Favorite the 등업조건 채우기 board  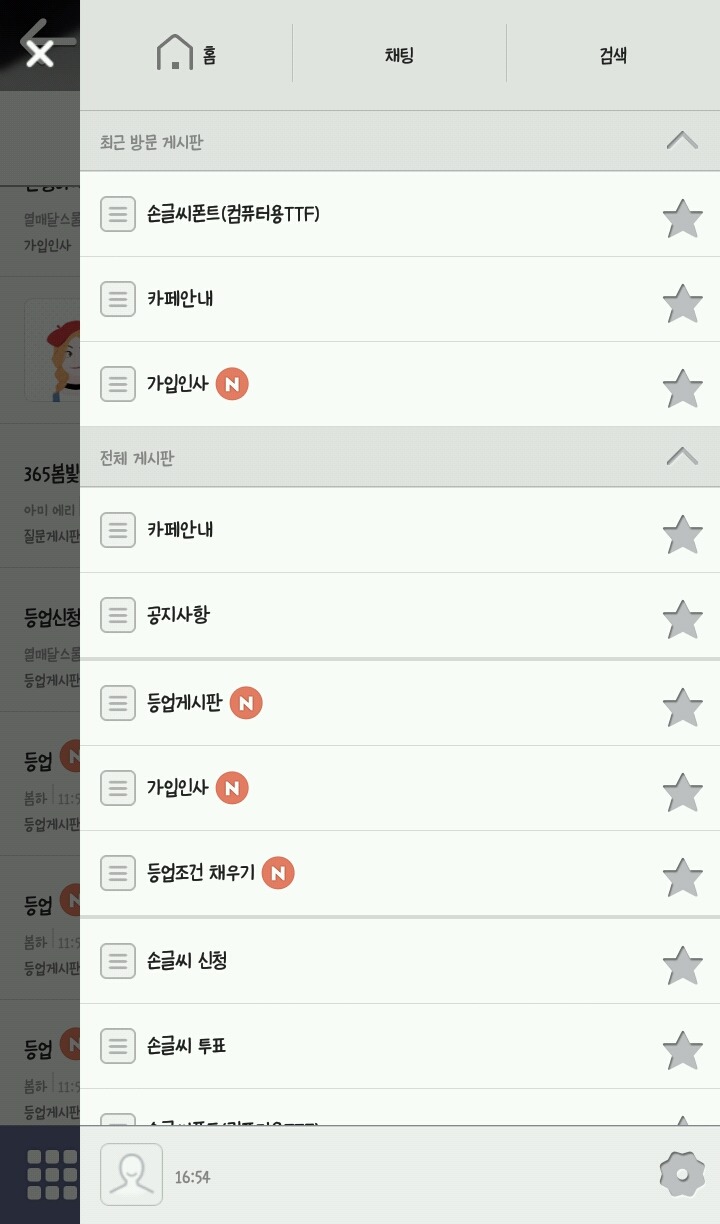click(x=682, y=877)
